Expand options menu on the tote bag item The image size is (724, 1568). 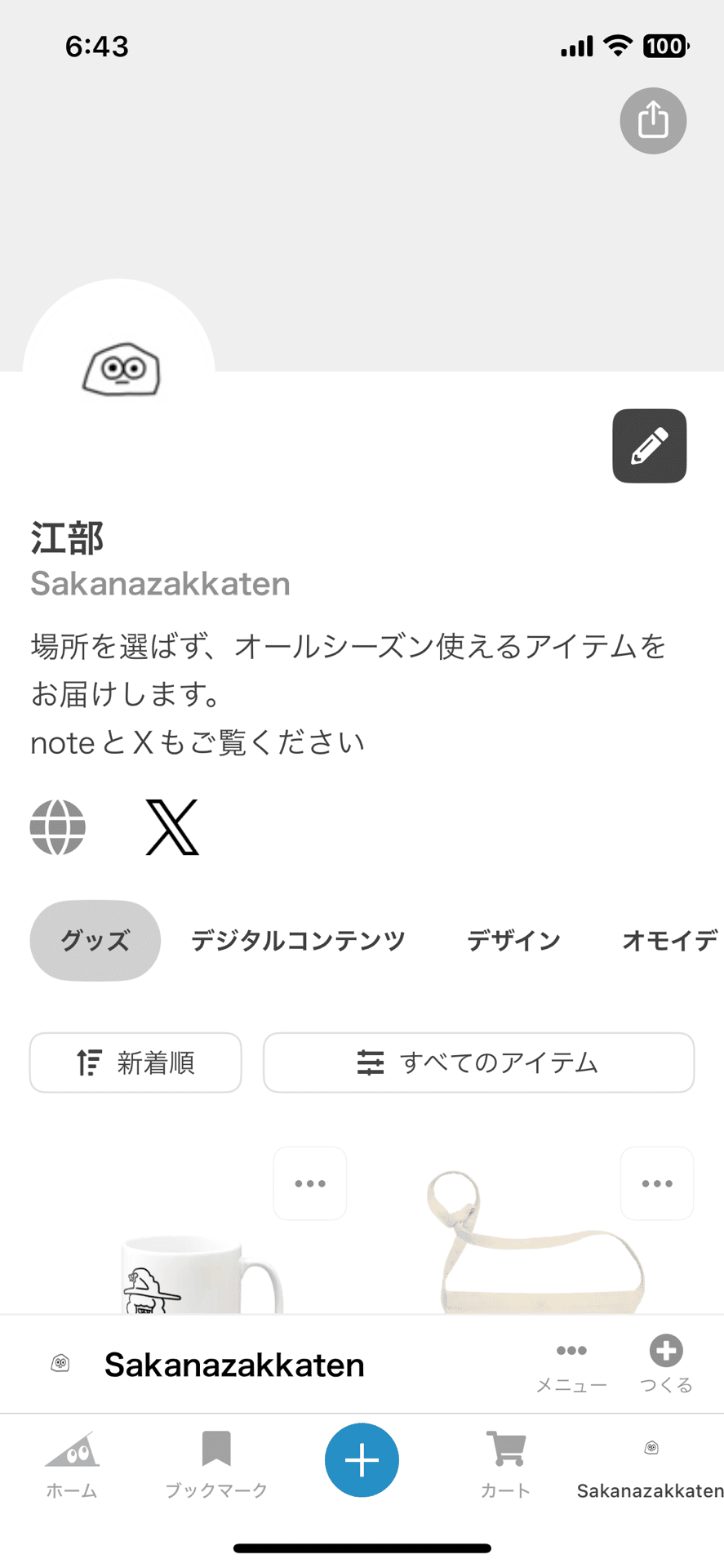coord(656,1183)
